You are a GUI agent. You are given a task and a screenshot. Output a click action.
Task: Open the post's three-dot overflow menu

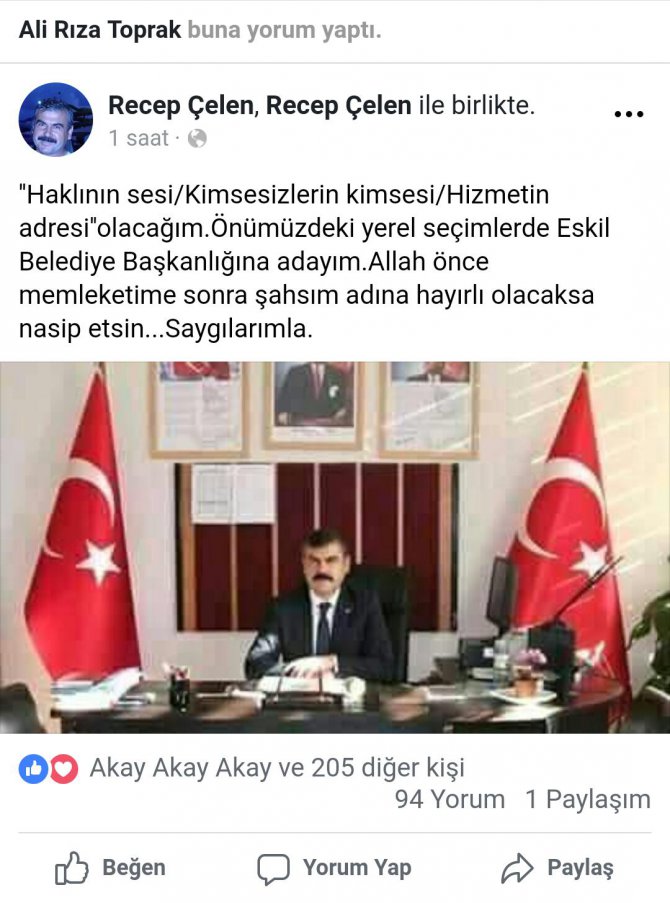tap(628, 115)
